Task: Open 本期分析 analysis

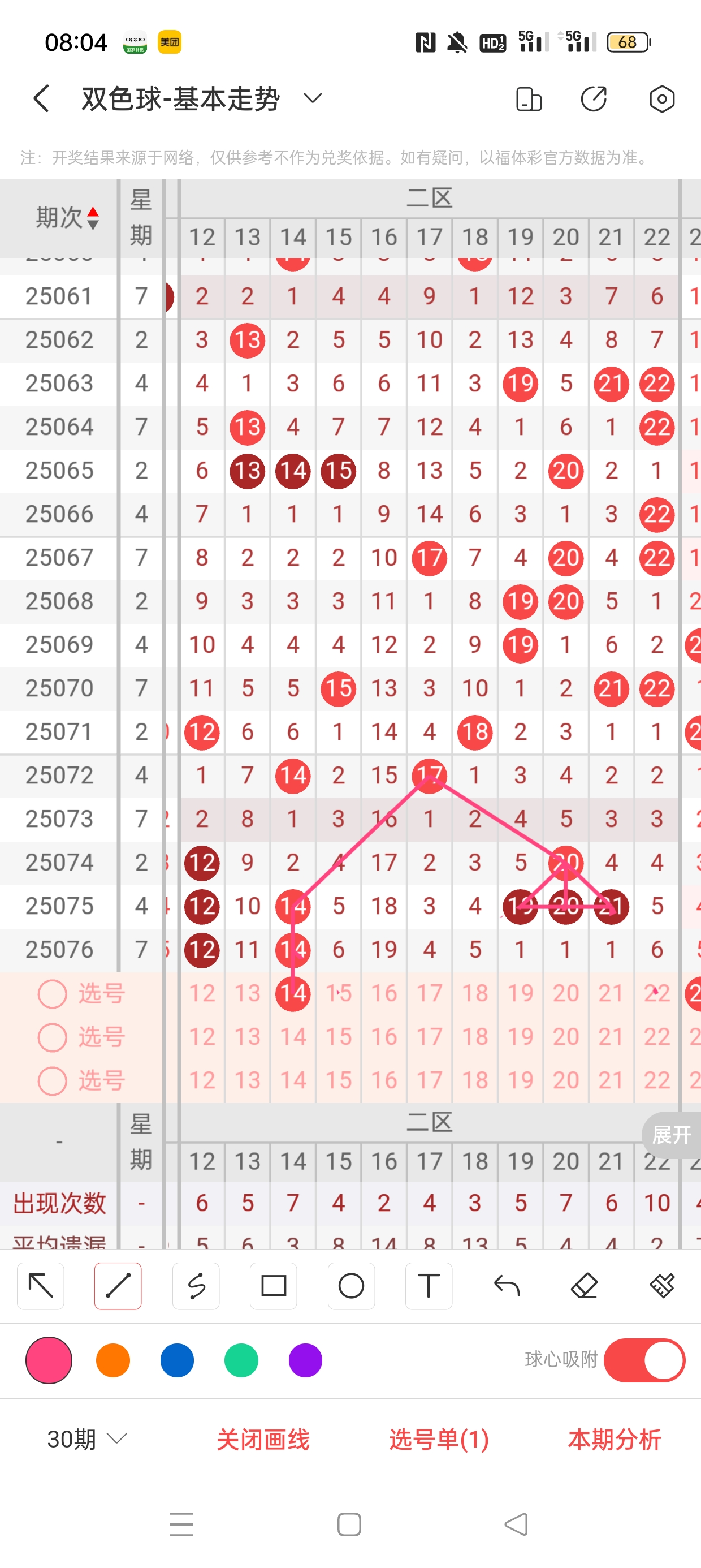Action: [614, 1439]
